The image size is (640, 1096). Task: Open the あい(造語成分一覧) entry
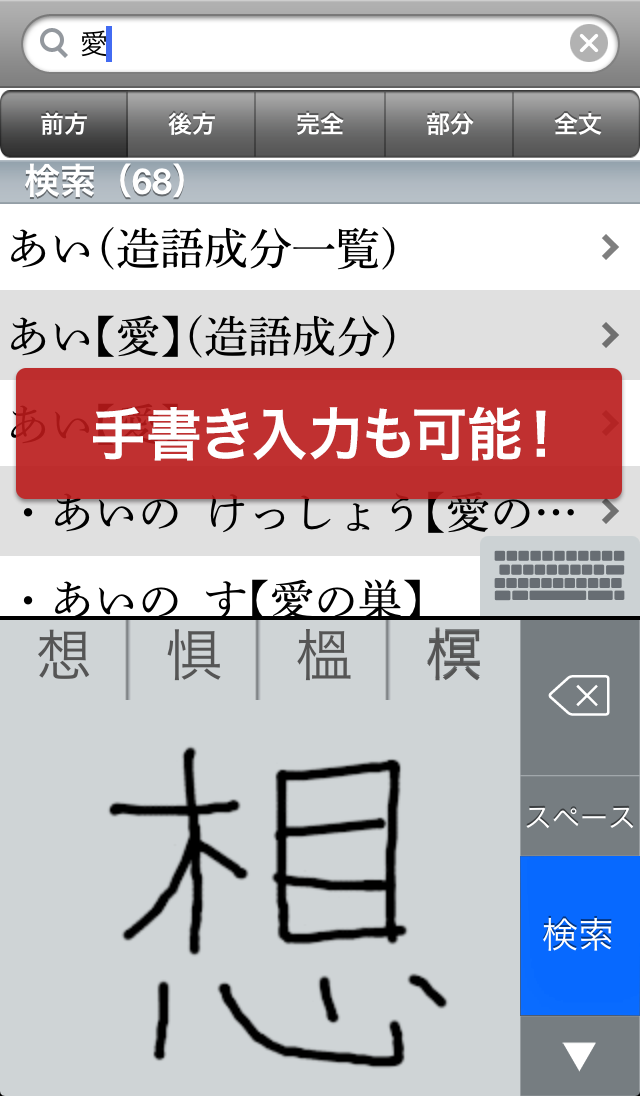point(300,248)
